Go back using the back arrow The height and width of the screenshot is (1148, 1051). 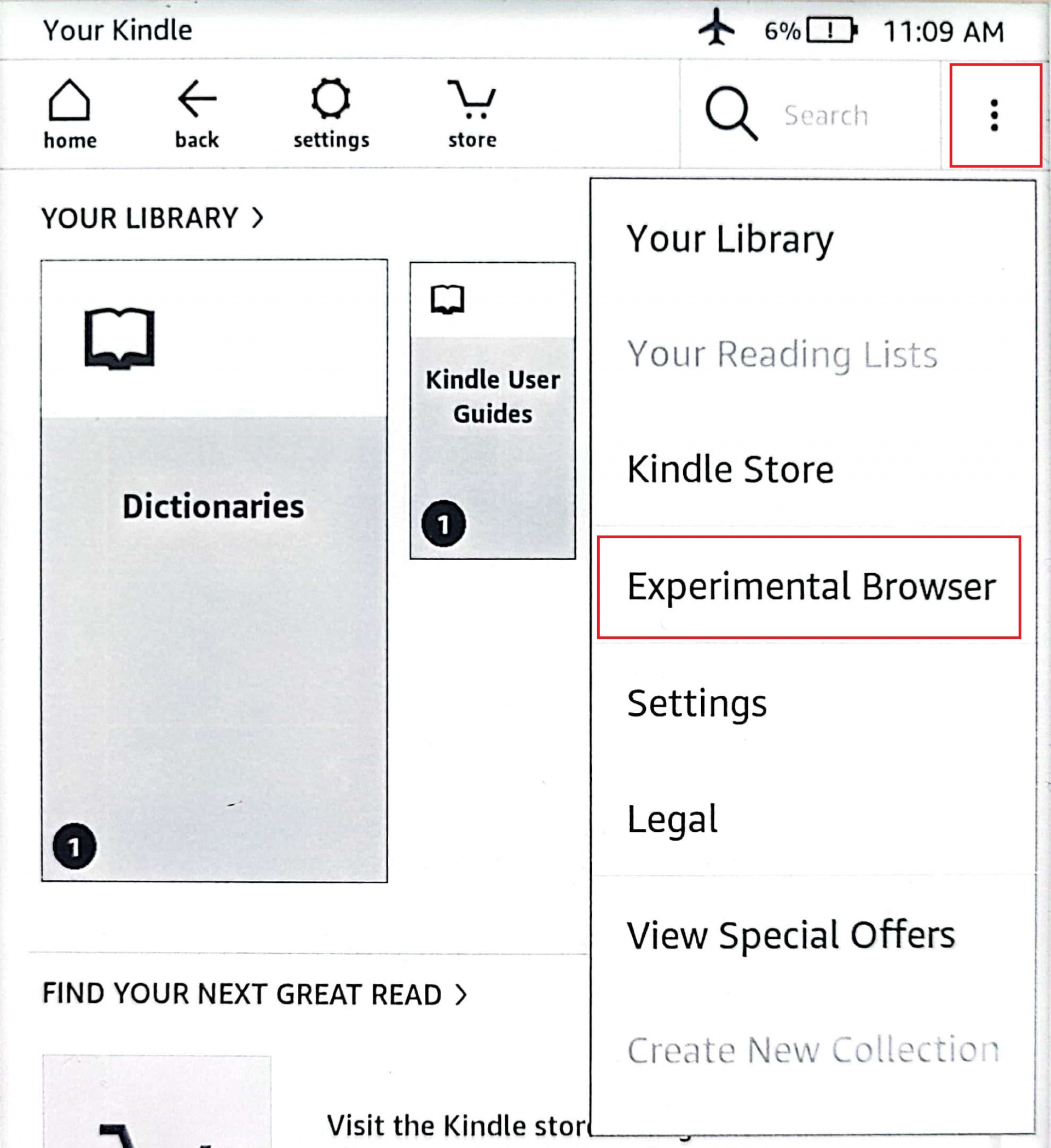(197, 114)
